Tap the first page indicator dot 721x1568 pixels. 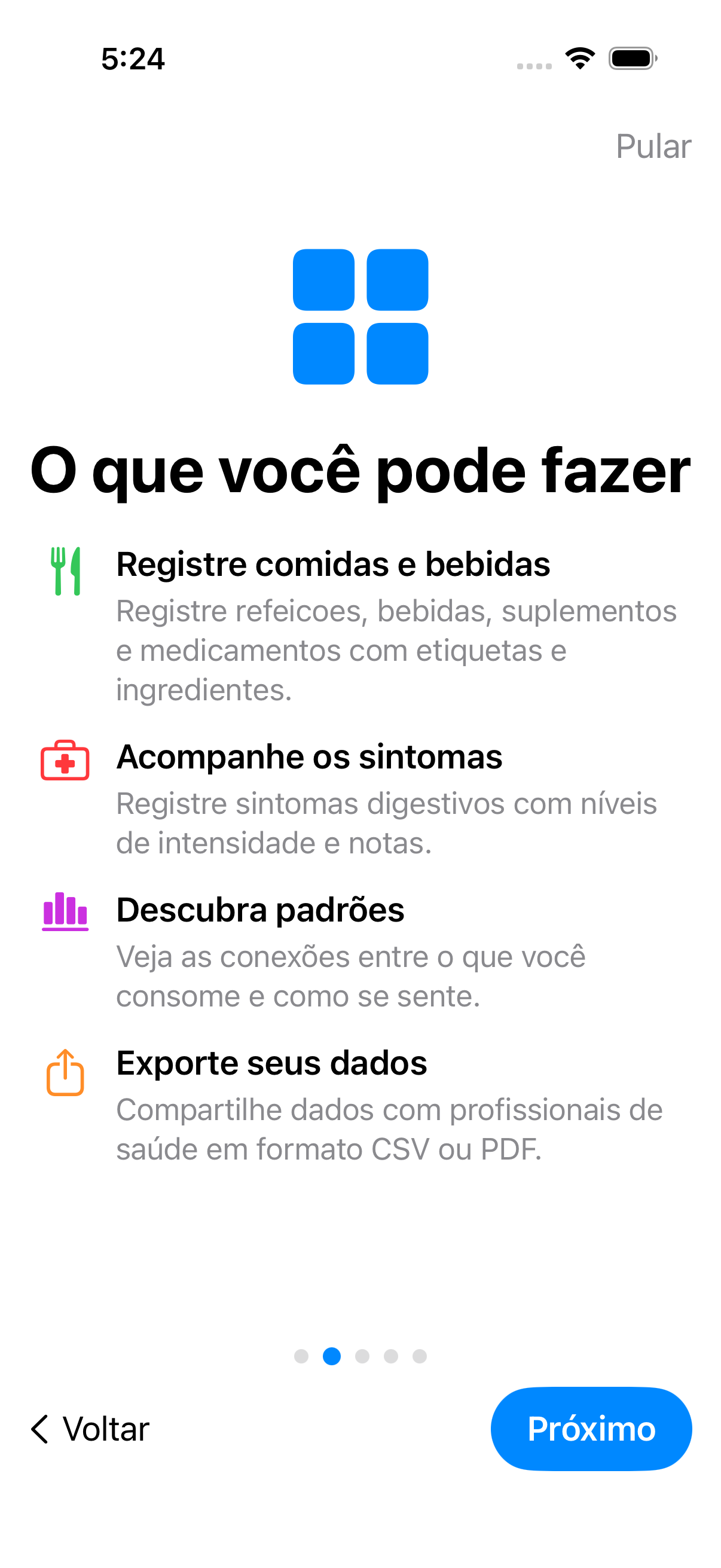pos(303,1357)
